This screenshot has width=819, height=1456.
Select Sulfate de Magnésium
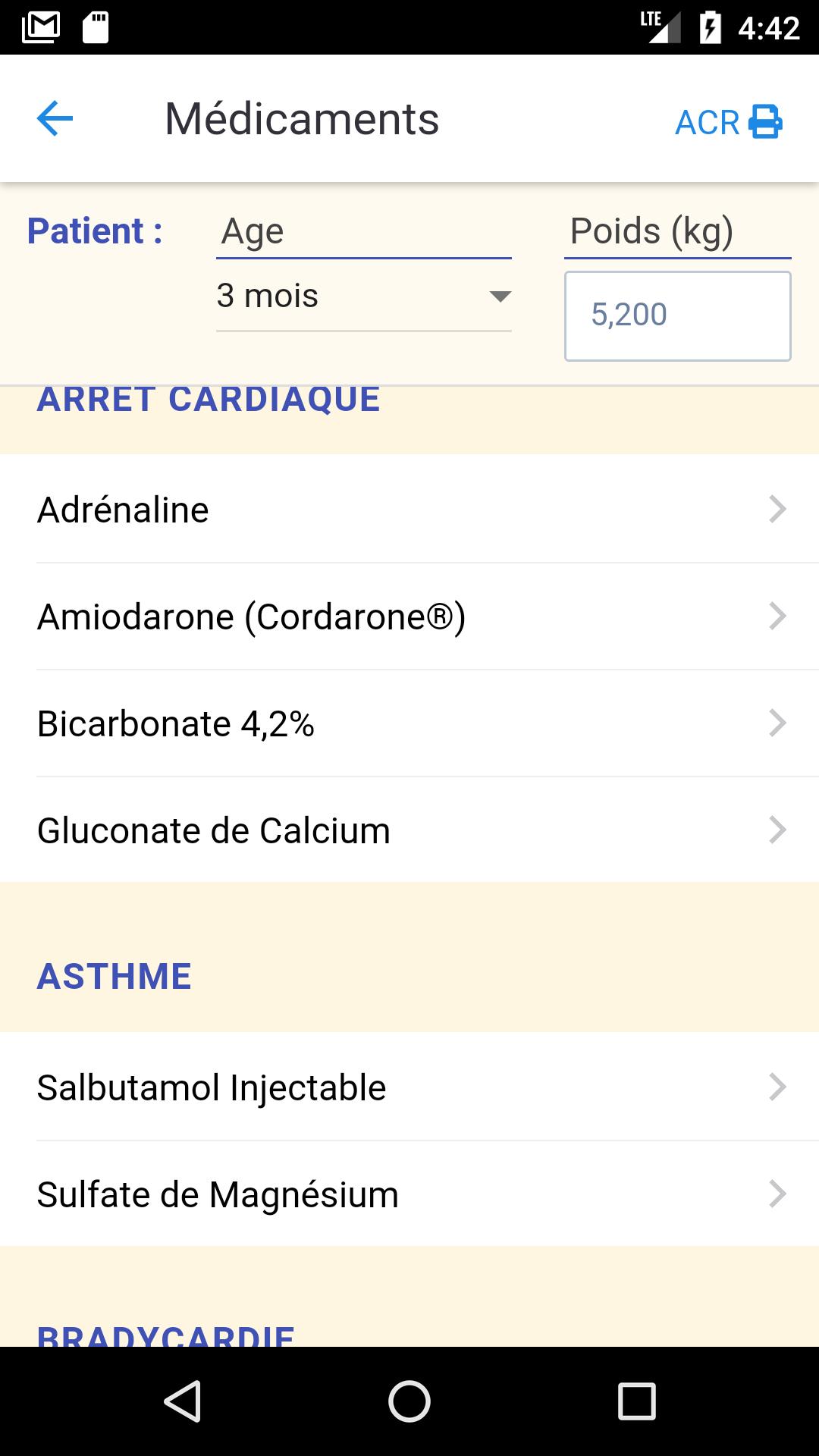(409, 1194)
